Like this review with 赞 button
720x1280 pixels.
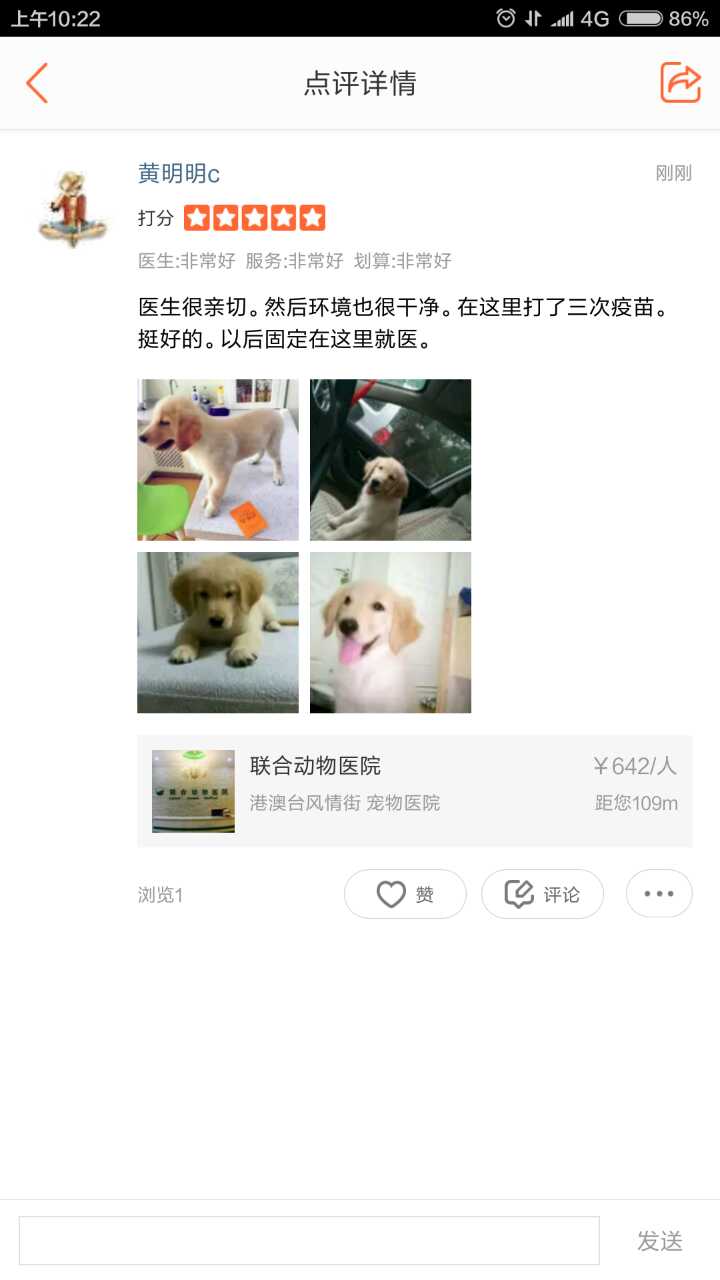(405, 894)
